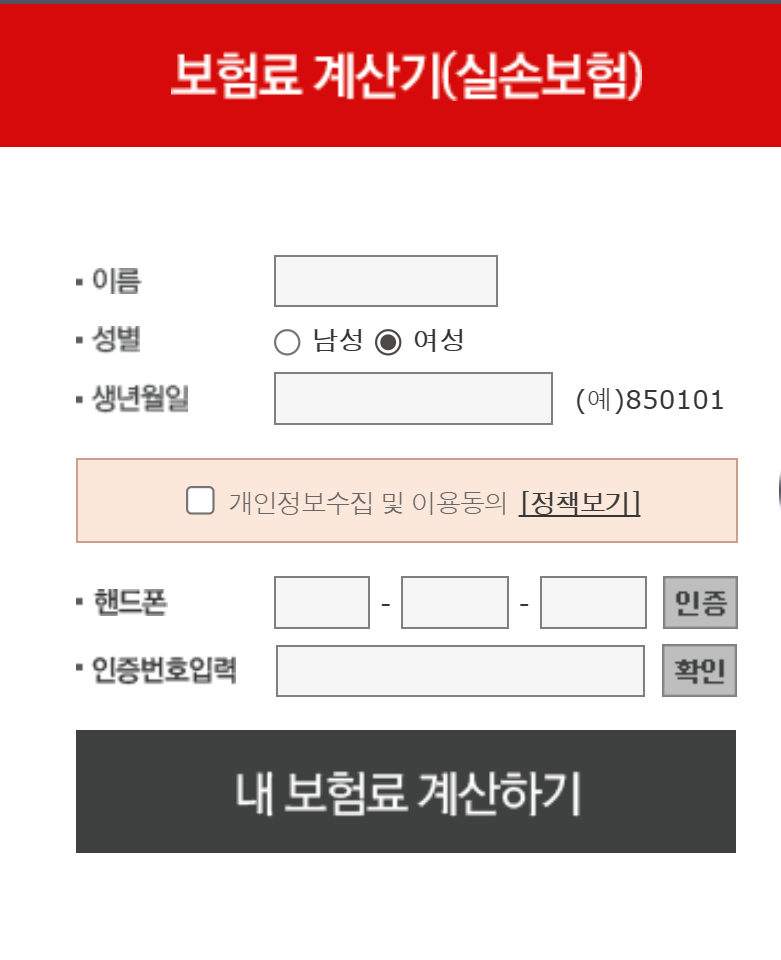Open the 정책보기 policy link

point(580,502)
